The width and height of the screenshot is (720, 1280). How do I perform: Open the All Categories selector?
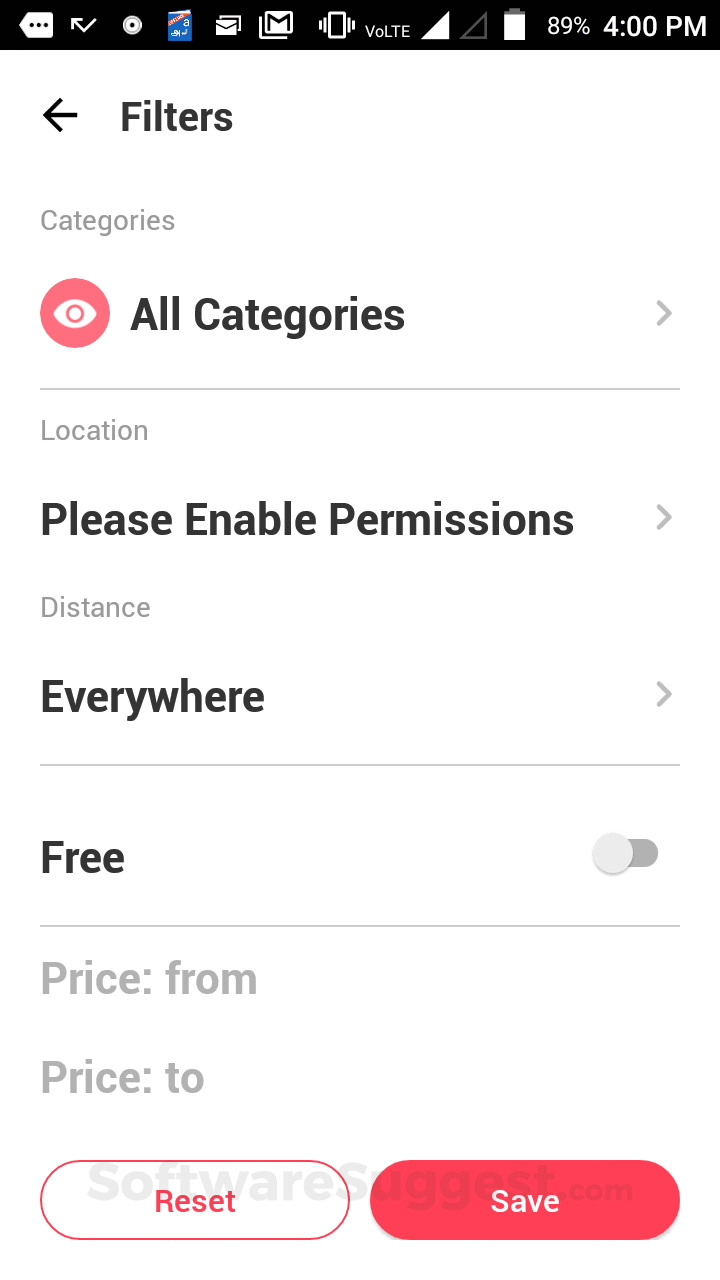(358, 315)
